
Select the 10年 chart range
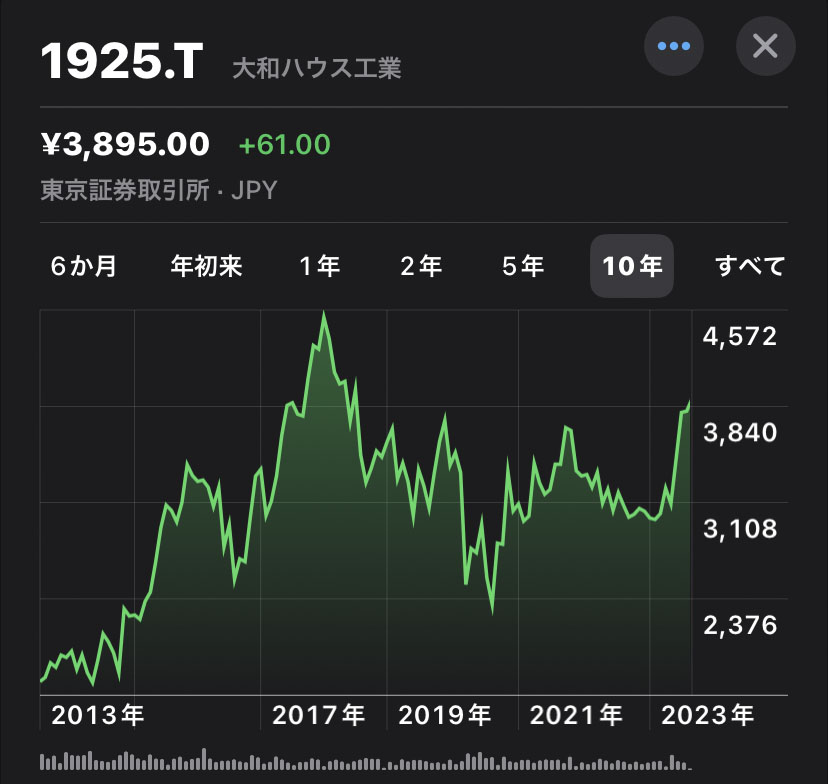tap(632, 266)
